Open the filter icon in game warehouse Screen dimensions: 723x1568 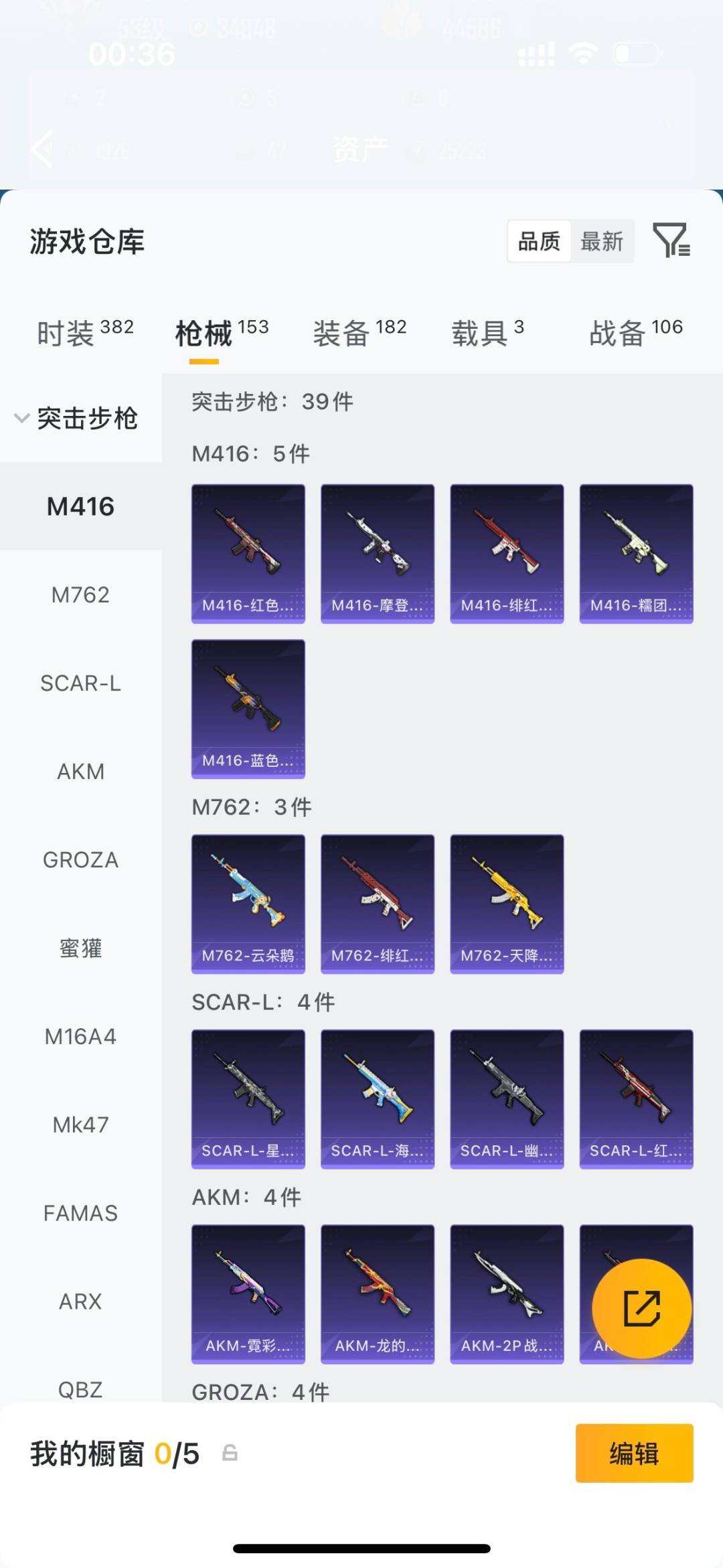(x=671, y=240)
